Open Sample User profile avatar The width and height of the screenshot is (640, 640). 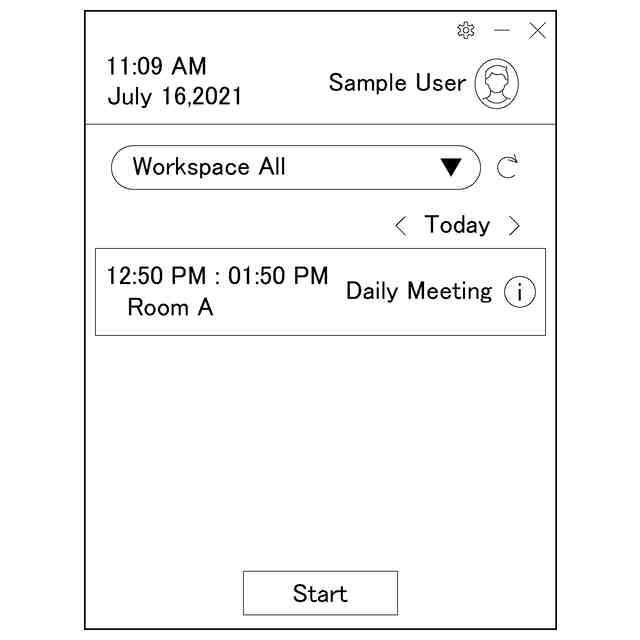pyautogui.click(x=497, y=84)
